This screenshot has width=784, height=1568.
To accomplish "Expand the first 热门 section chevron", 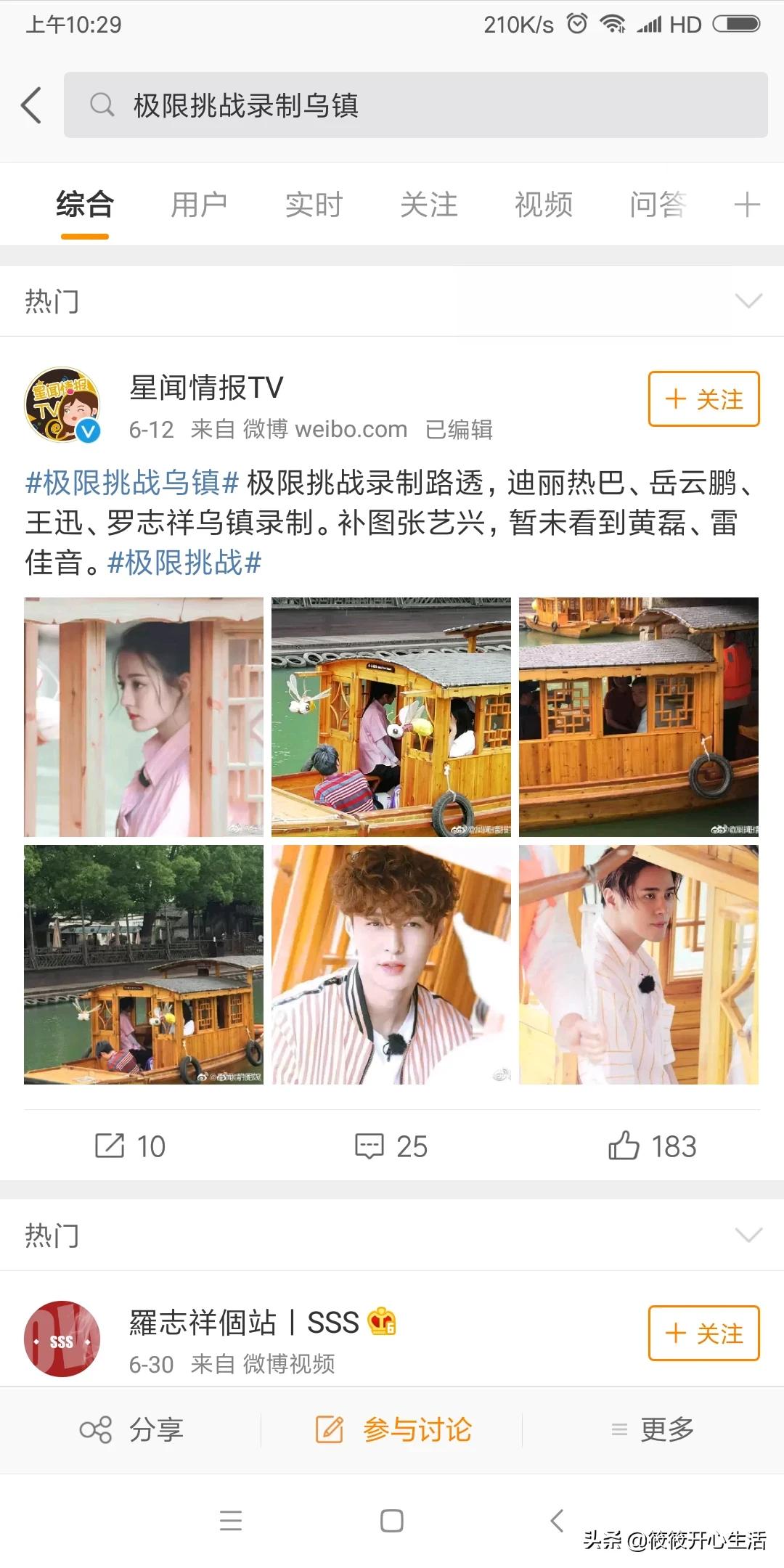I will pos(748,301).
